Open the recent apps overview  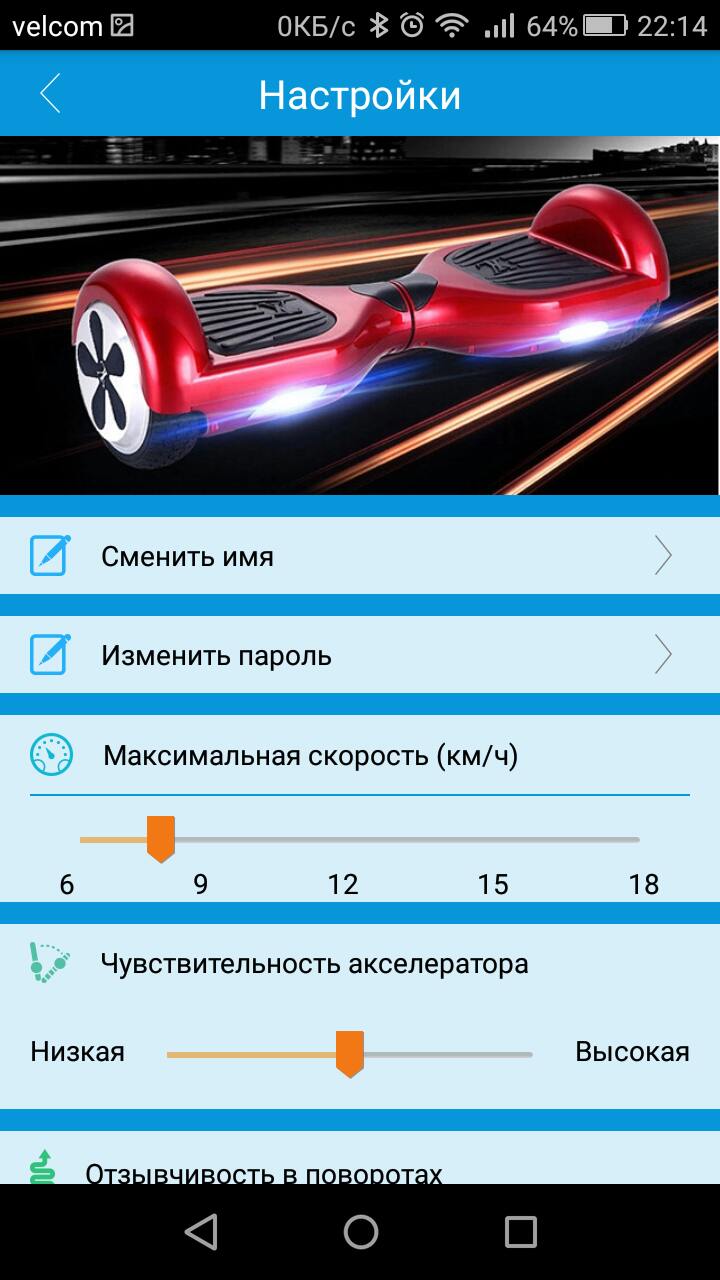pyautogui.click(x=520, y=1232)
